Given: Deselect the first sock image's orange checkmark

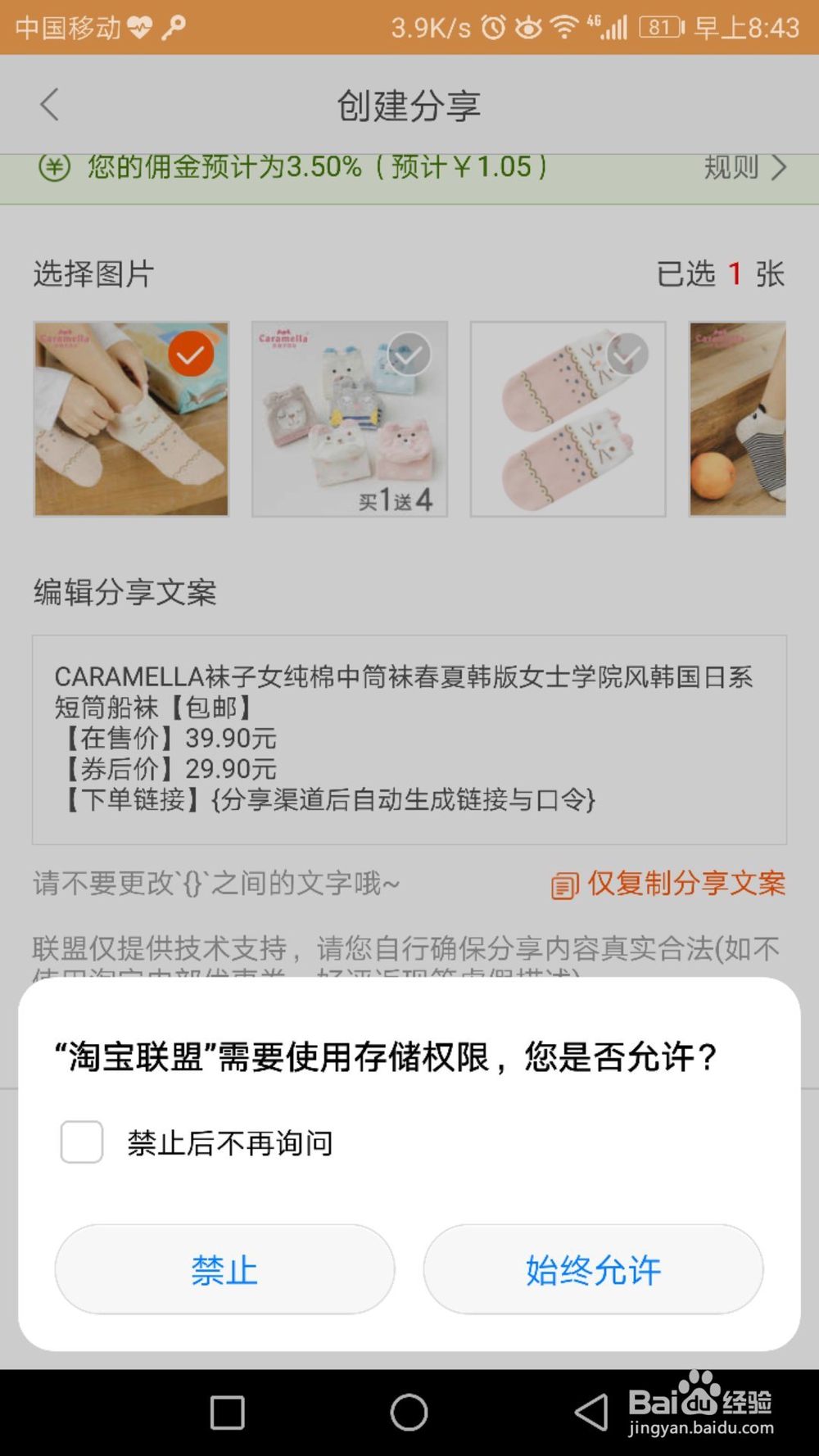Looking at the screenshot, I should point(190,352).
